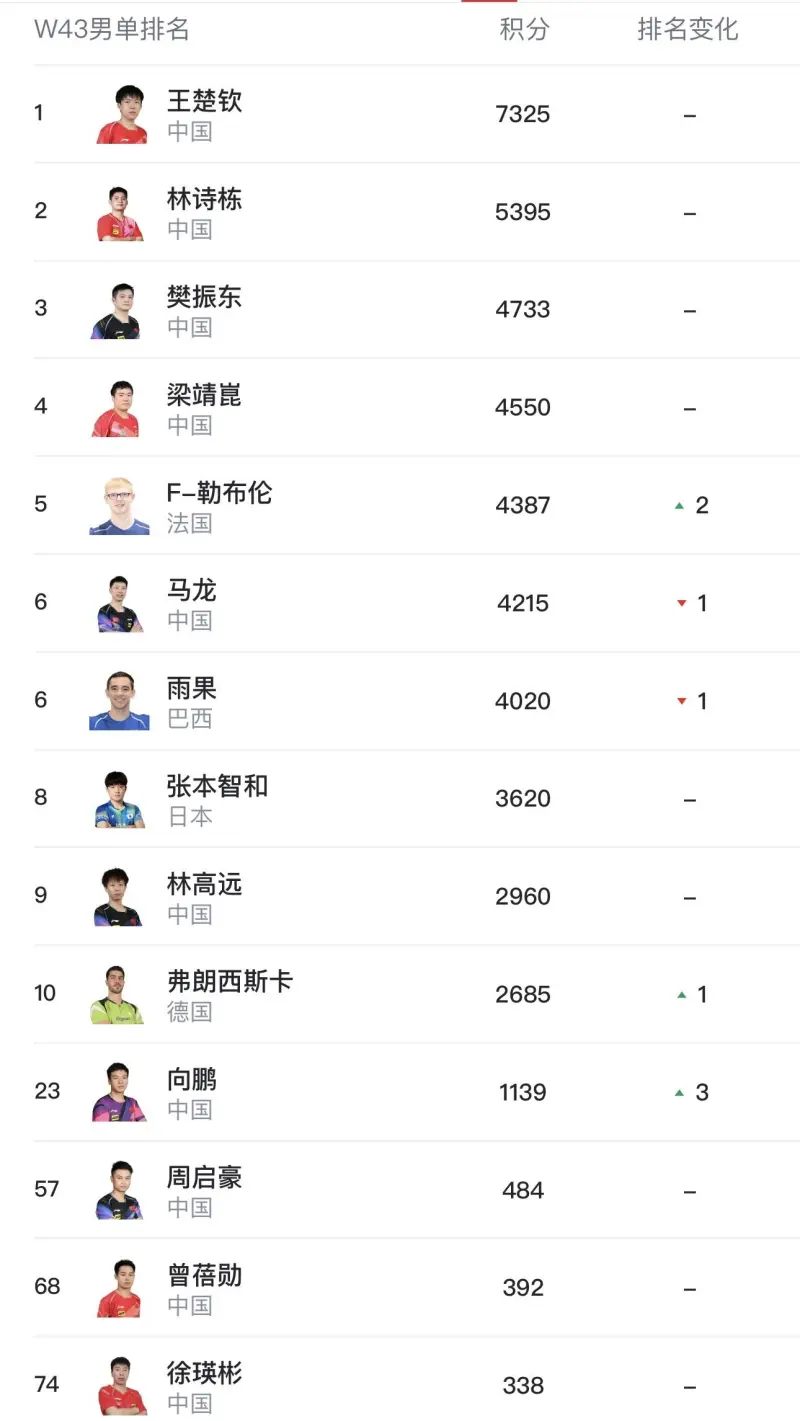Click the 积分 score 7325 for 王楚钦
The width and height of the screenshot is (800, 1421).
pyautogui.click(x=522, y=114)
